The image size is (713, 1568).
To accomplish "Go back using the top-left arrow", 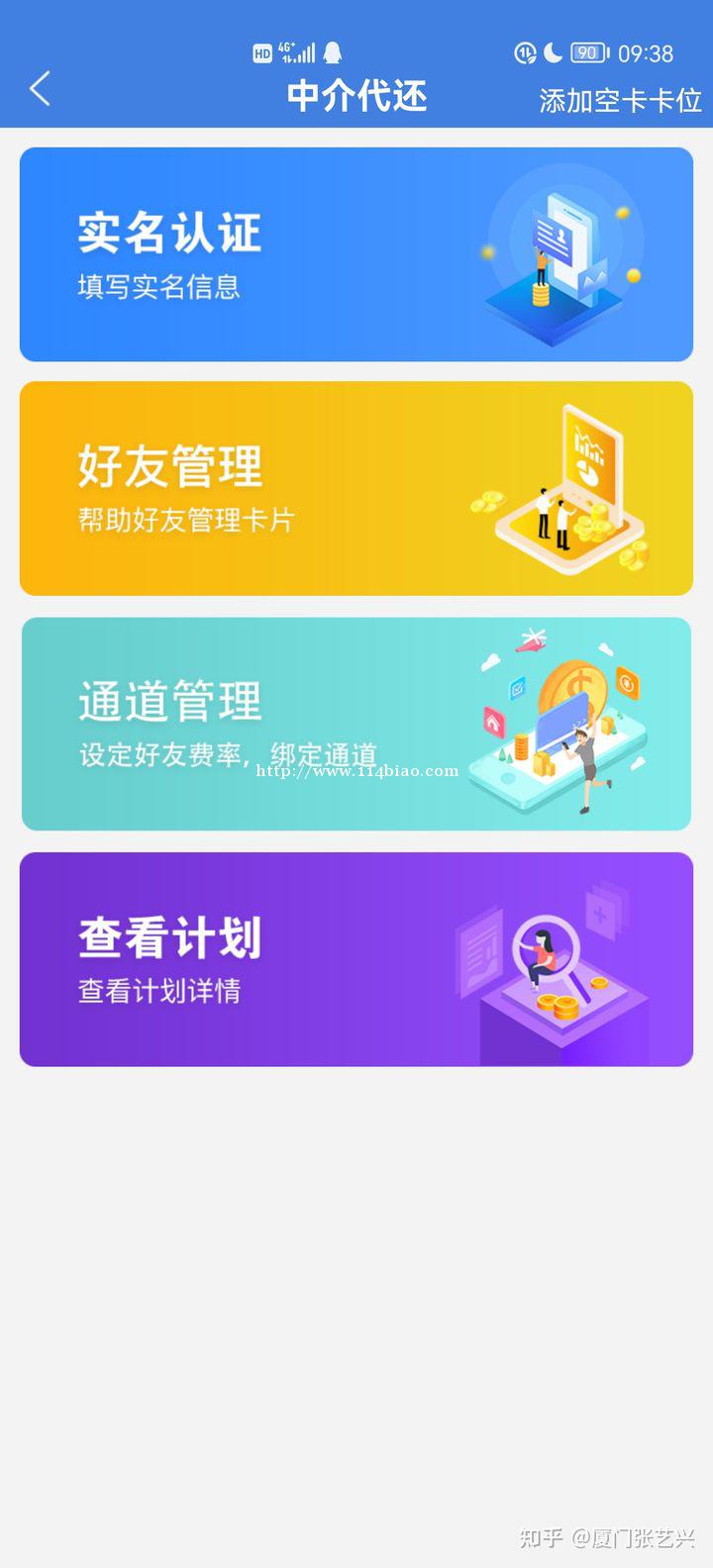I will (x=40, y=89).
